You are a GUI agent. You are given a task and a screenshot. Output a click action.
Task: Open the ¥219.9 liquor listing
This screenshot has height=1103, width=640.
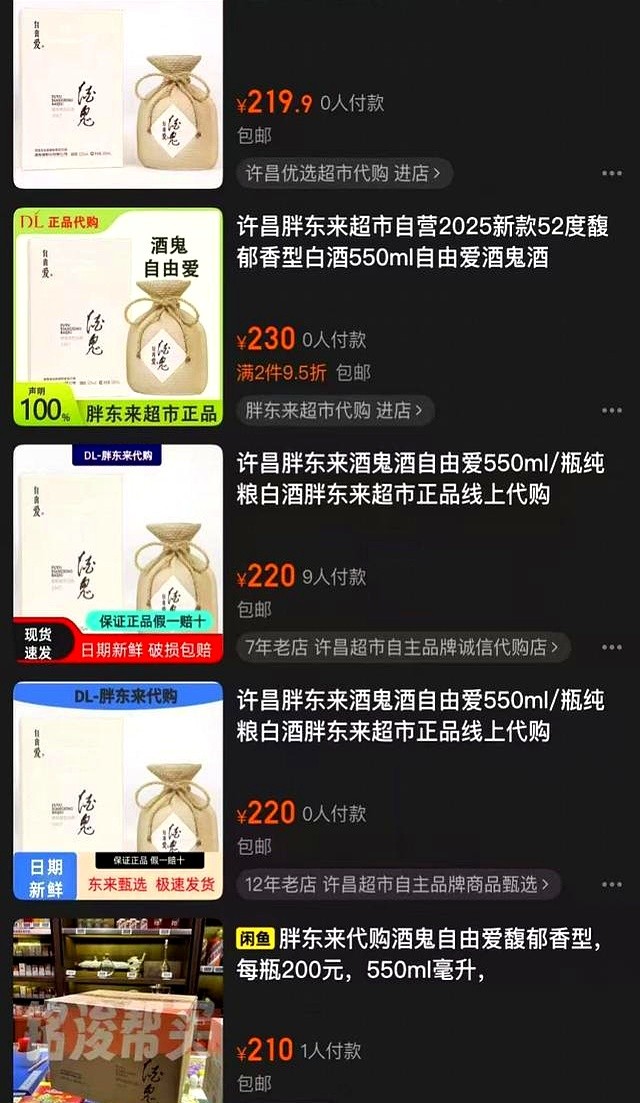pyautogui.click(x=118, y=95)
